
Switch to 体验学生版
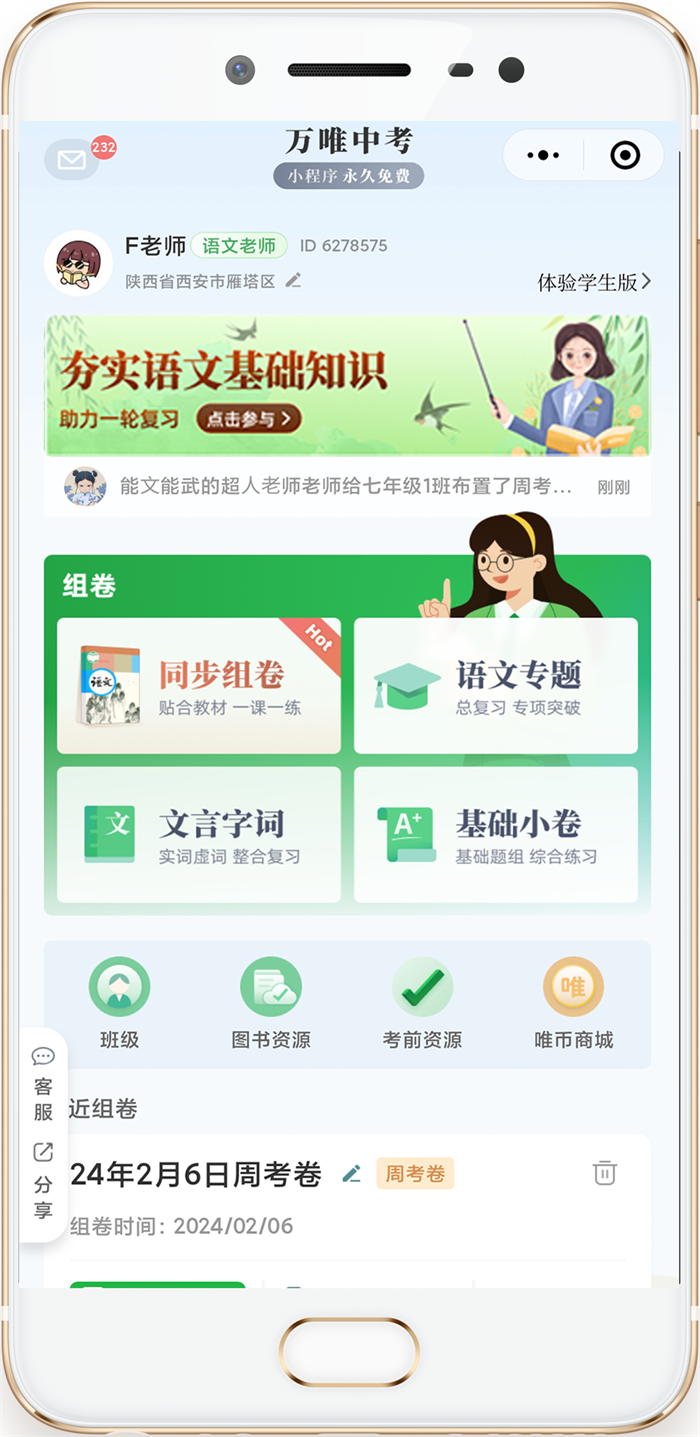pyautogui.click(x=594, y=282)
